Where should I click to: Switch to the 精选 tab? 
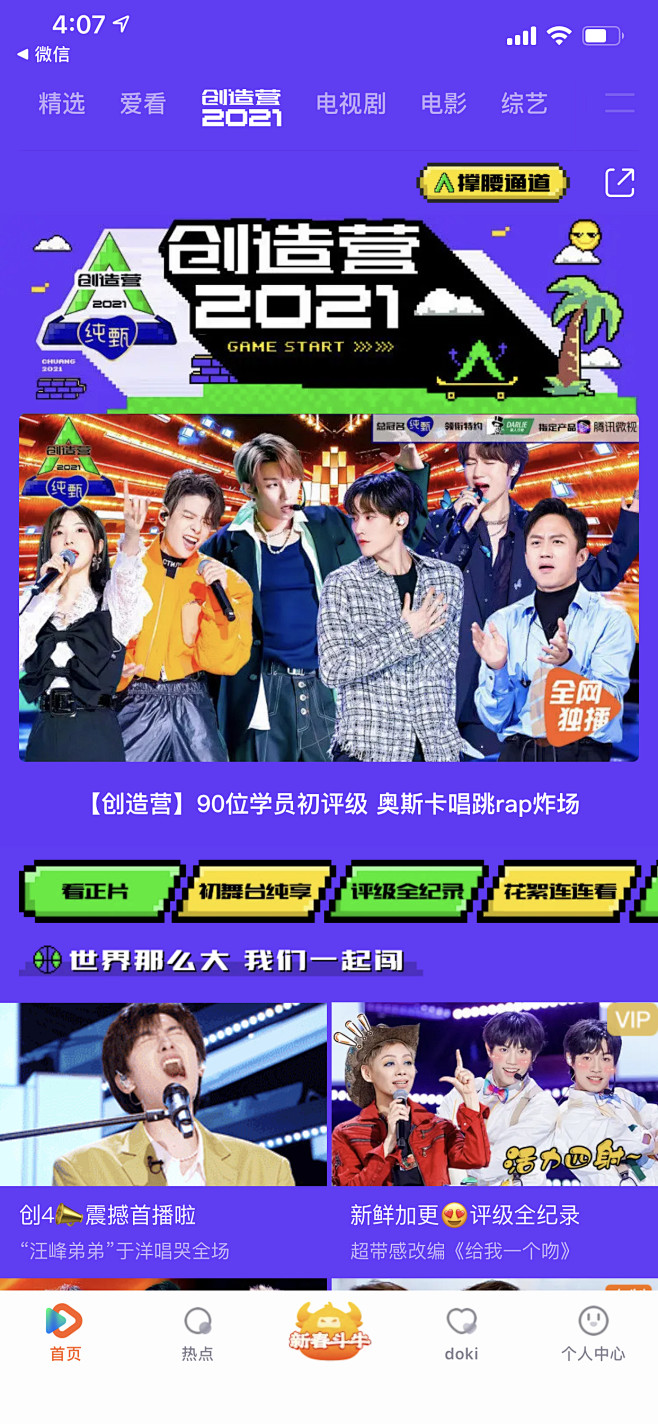(x=62, y=104)
